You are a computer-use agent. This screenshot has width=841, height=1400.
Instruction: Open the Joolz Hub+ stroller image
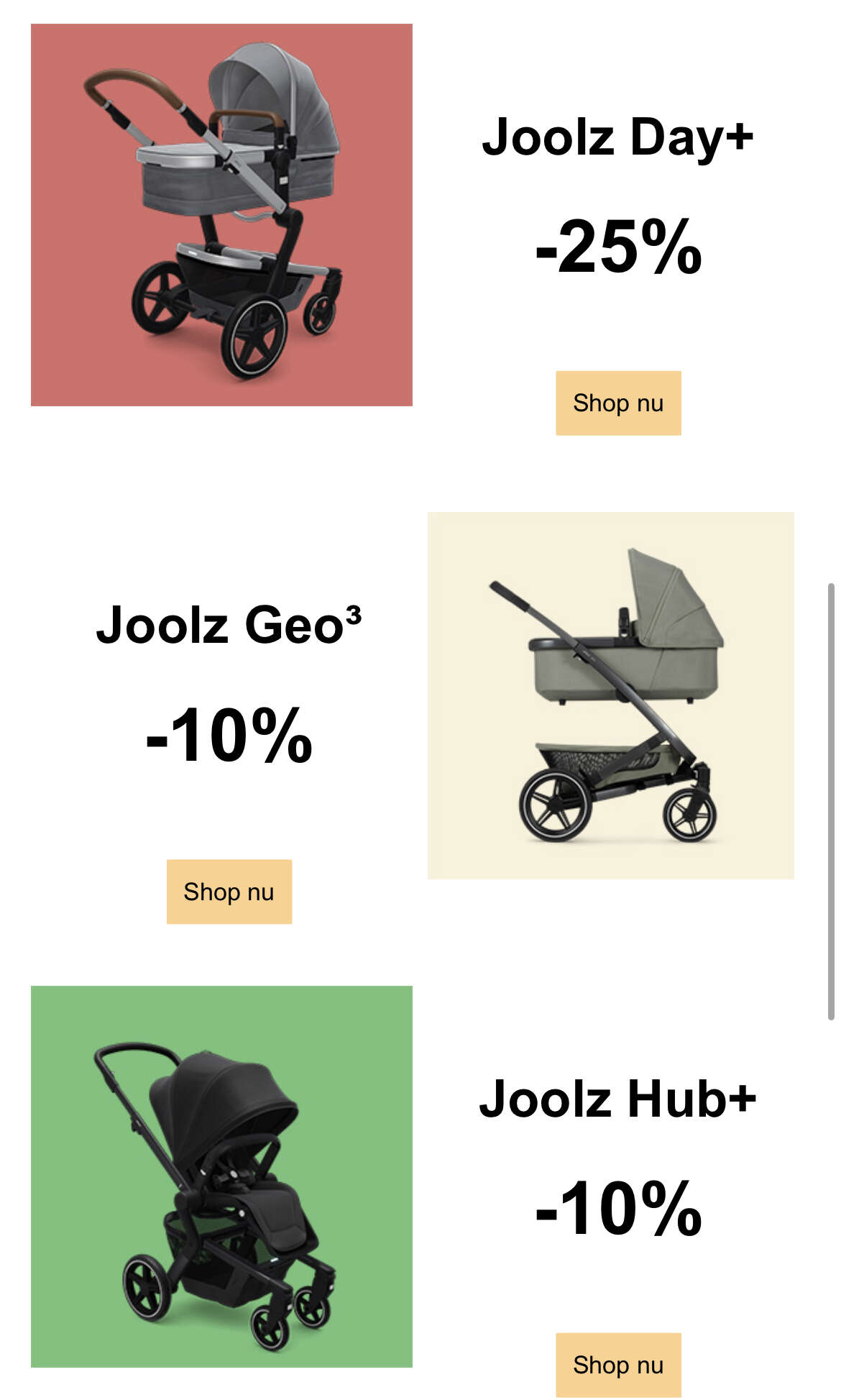[x=221, y=1176]
